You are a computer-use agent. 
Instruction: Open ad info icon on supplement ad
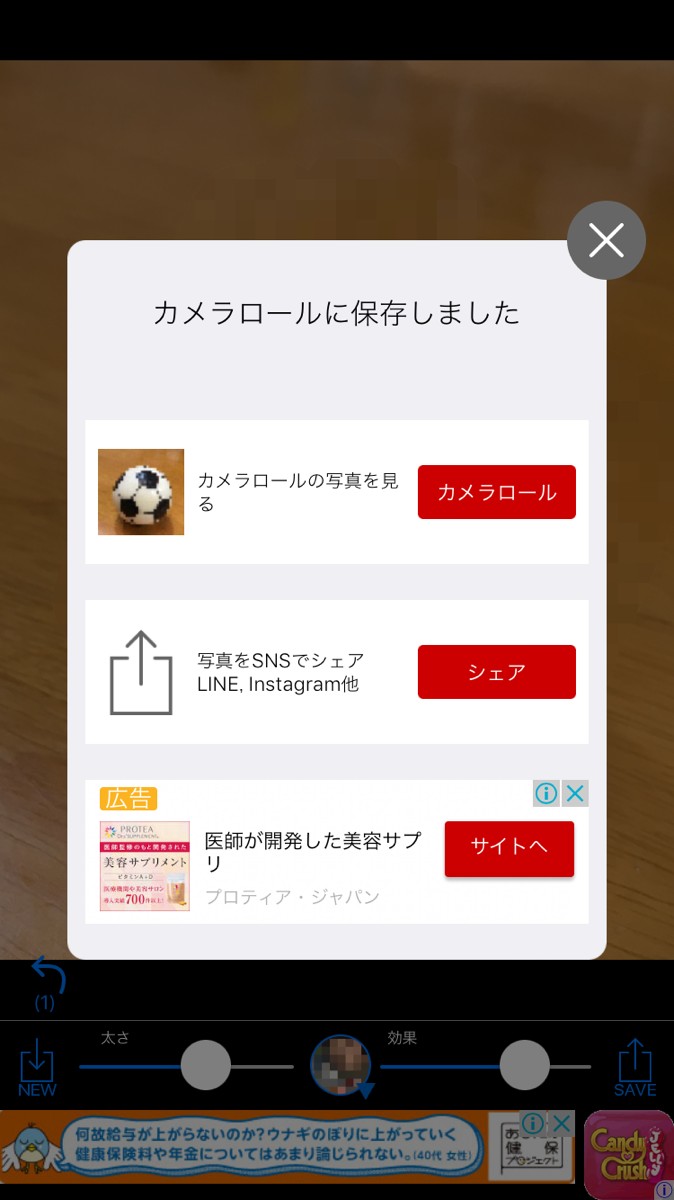point(546,794)
